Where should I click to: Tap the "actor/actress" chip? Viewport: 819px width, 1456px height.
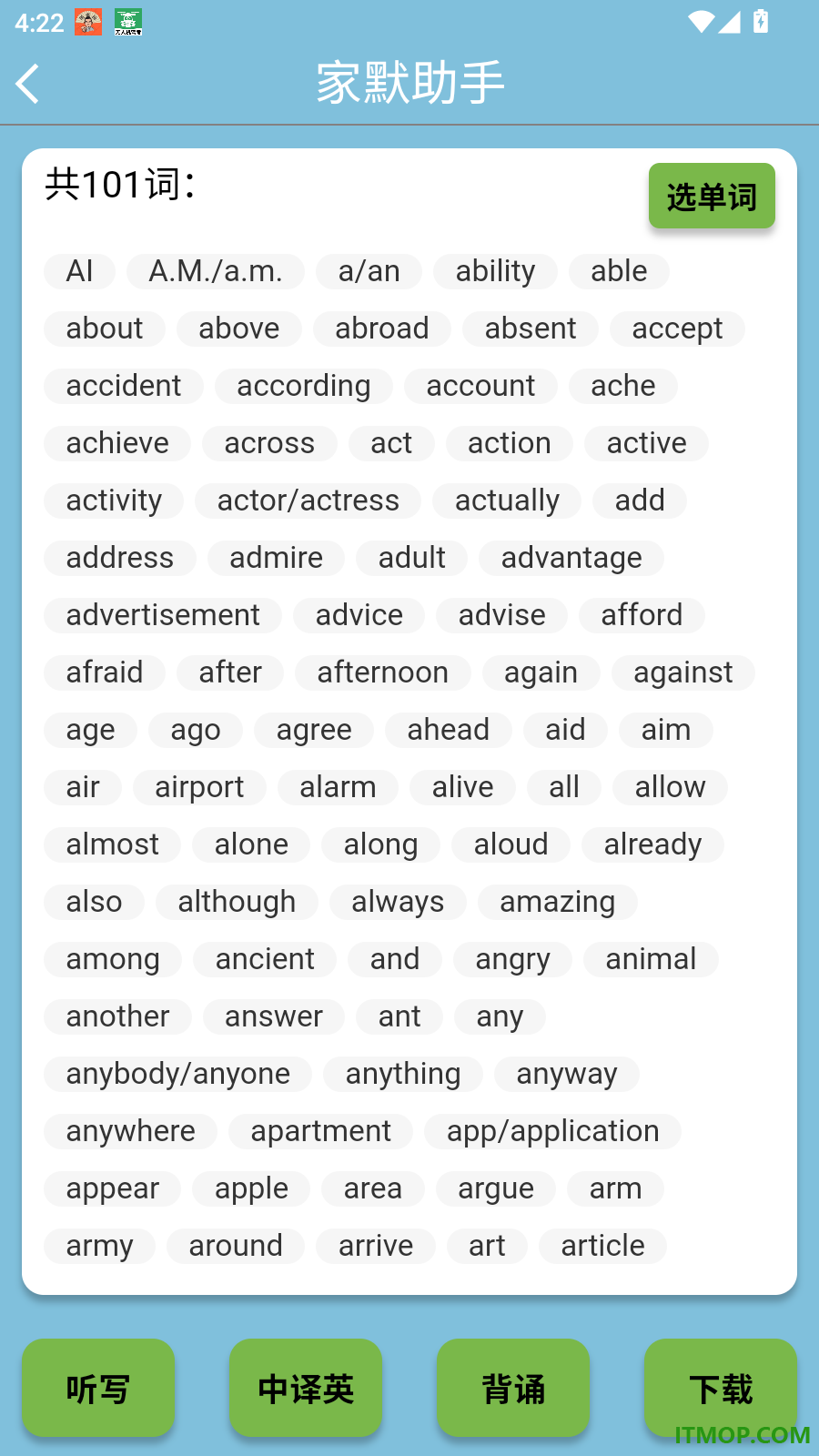pos(308,500)
